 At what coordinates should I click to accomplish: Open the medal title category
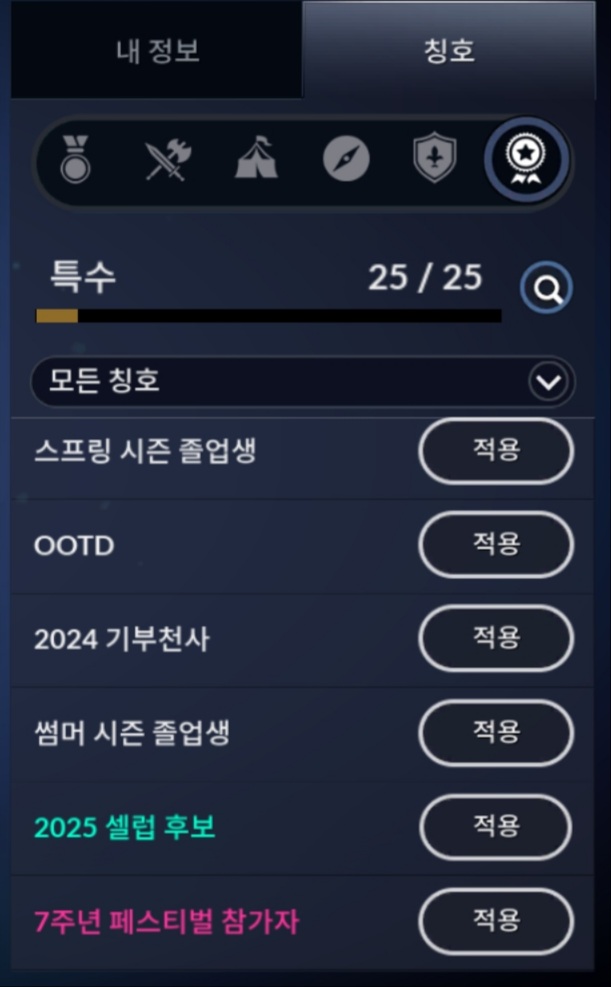coord(75,159)
